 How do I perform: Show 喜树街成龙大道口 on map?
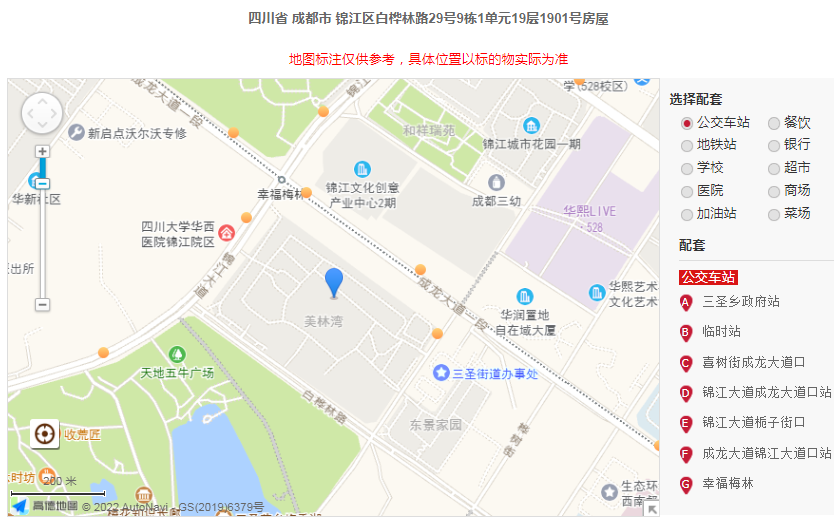[753, 363]
